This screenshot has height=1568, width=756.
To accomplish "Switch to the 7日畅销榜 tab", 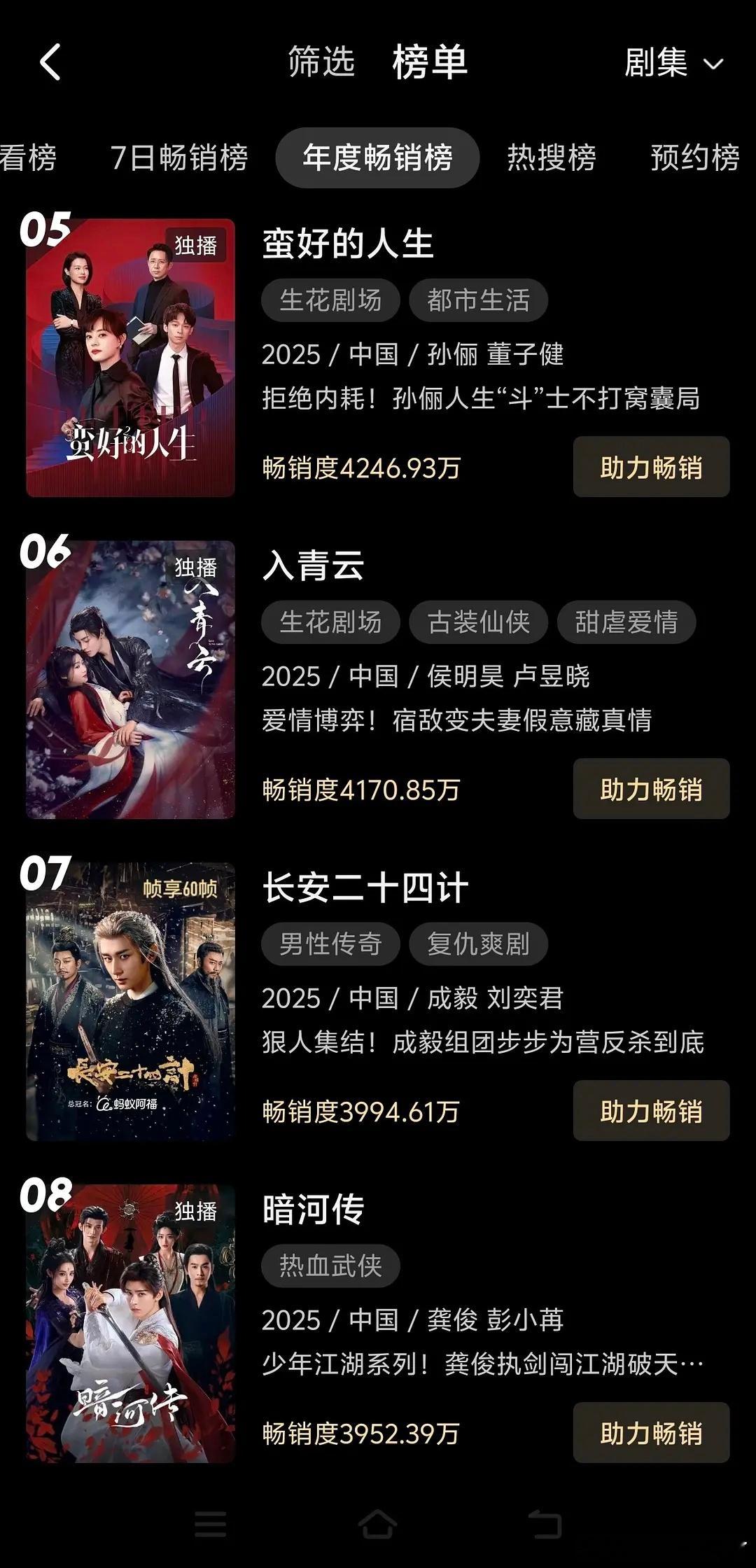I will click(179, 157).
